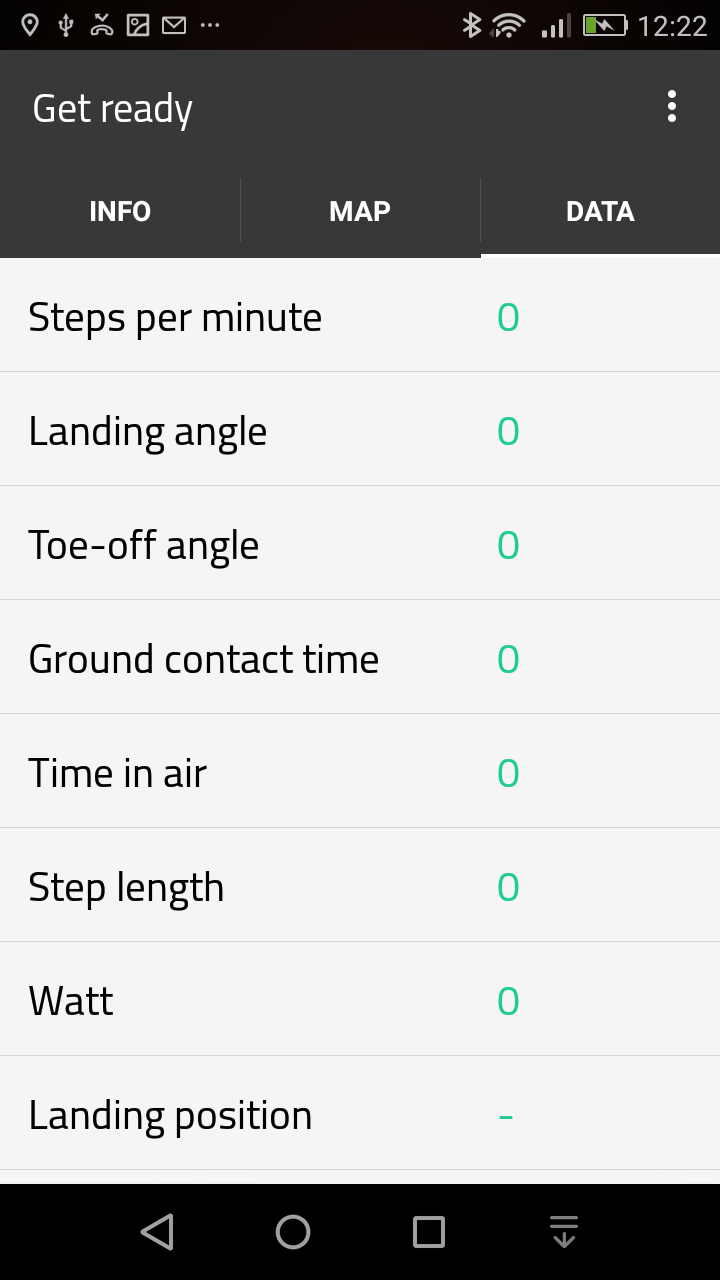Select the DATA tab
Viewport: 720px width, 1280px height.
tap(600, 211)
